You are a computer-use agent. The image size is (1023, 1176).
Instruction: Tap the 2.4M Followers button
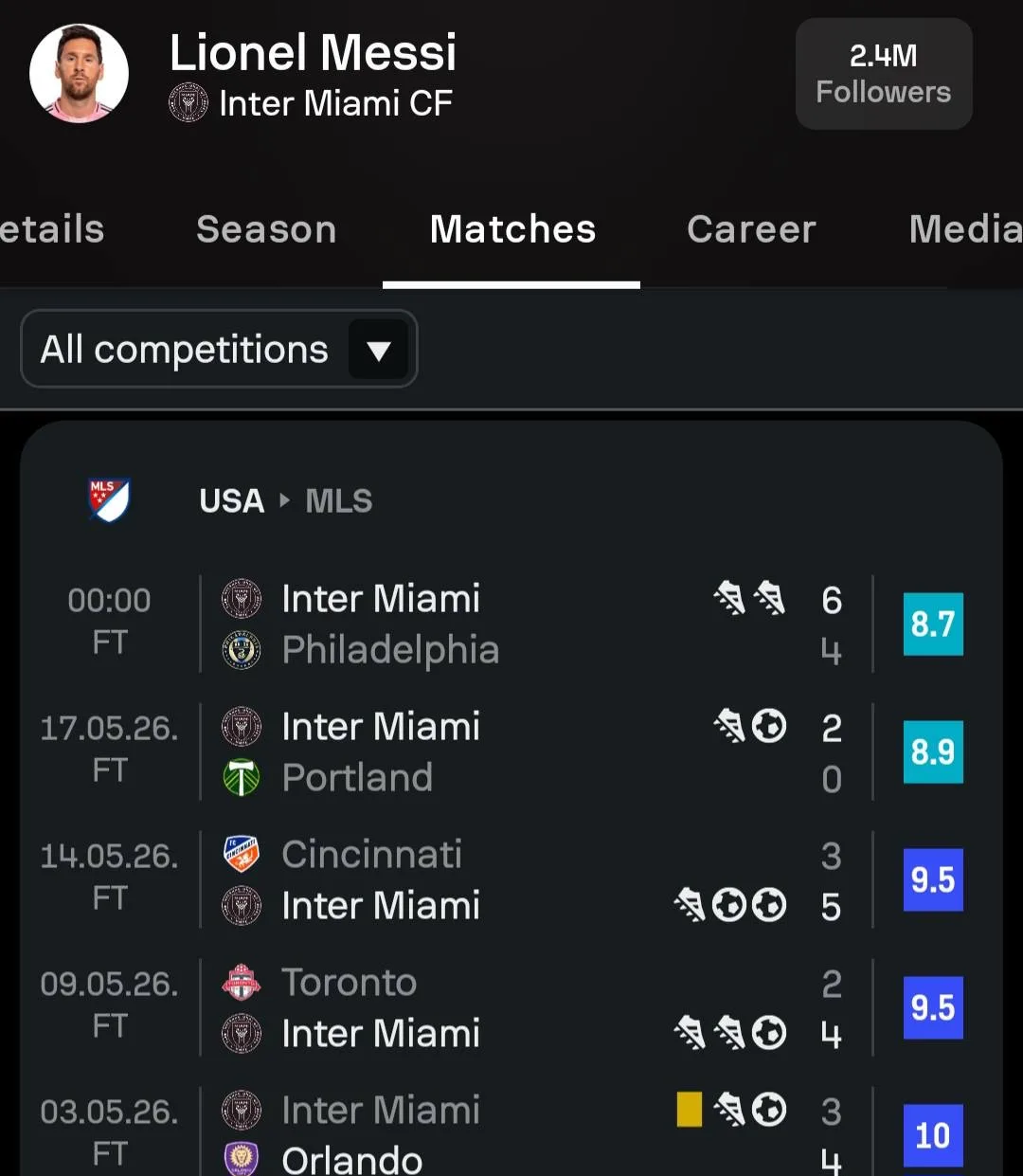pyautogui.click(x=884, y=74)
